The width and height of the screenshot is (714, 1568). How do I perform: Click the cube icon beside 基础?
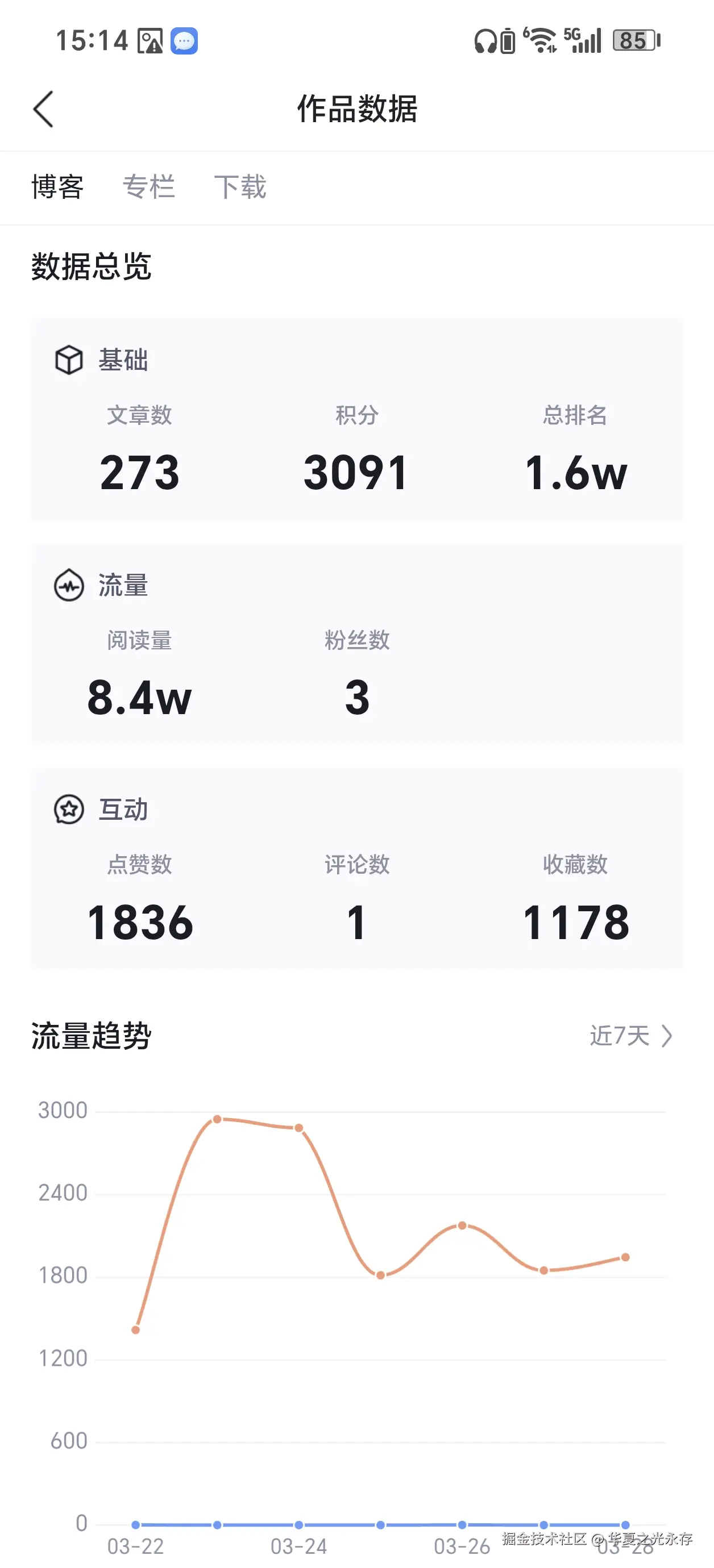click(68, 360)
